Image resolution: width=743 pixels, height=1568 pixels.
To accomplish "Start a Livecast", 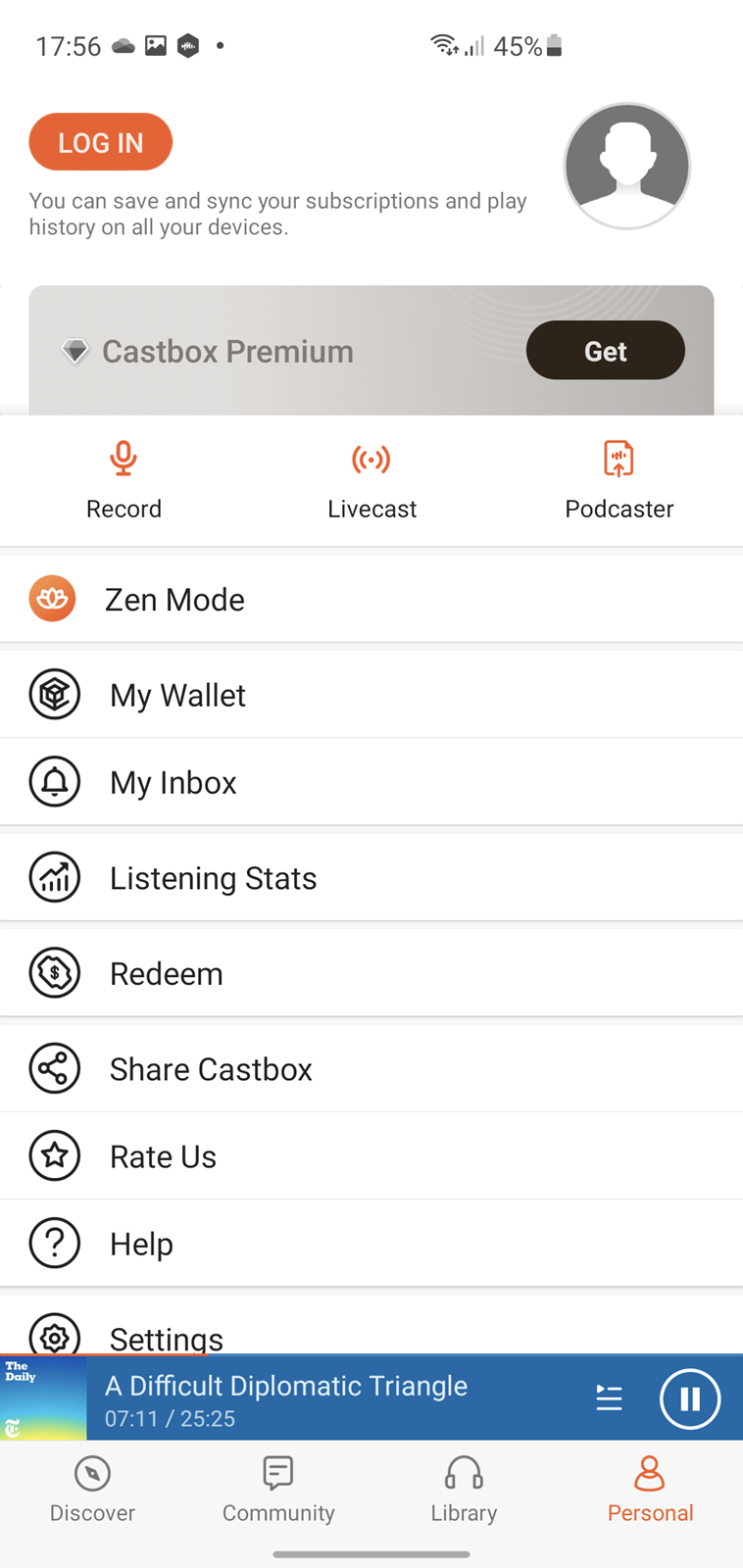I will tap(371, 481).
